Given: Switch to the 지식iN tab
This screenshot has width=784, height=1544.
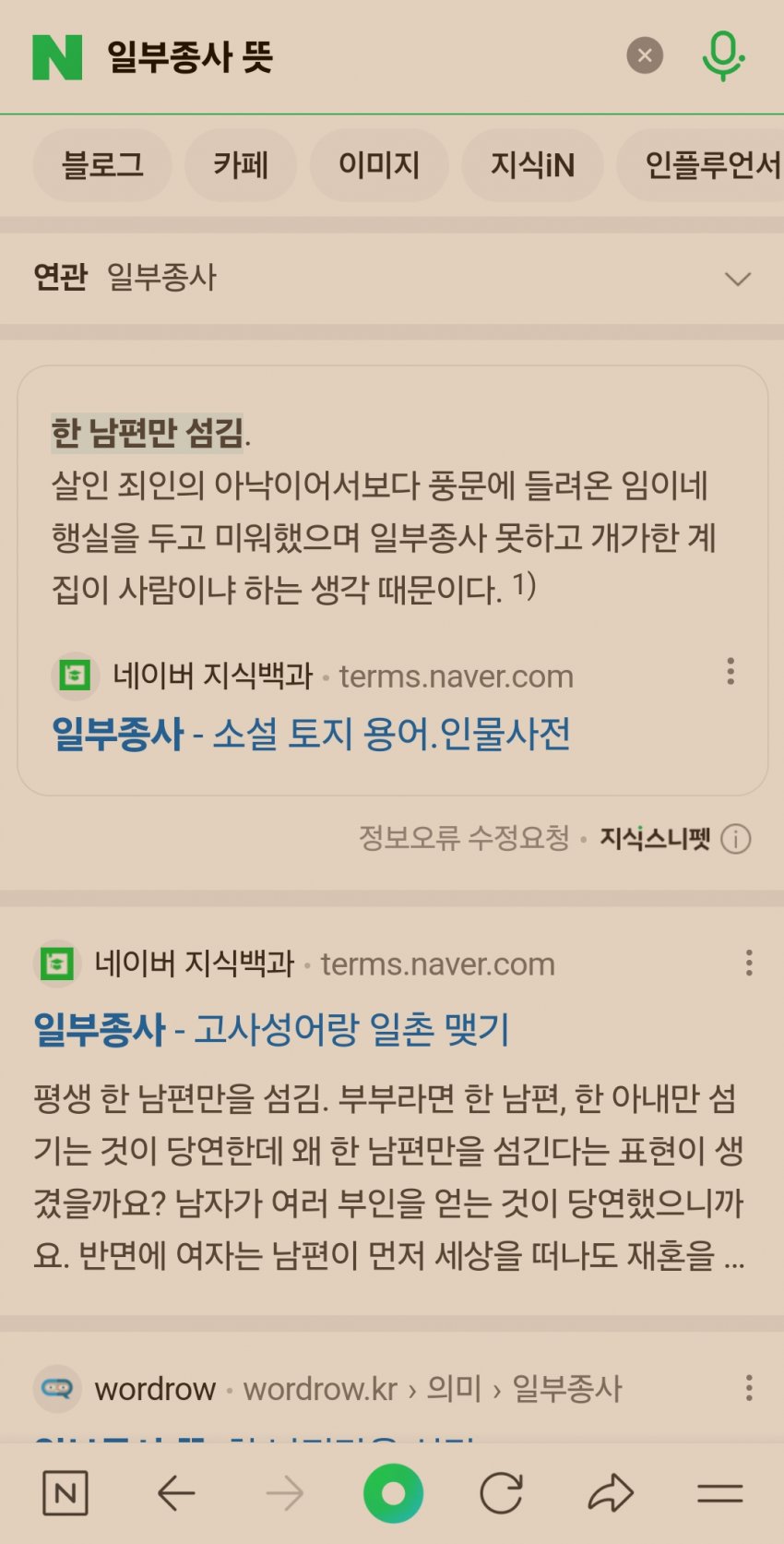Looking at the screenshot, I should tap(532, 165).
